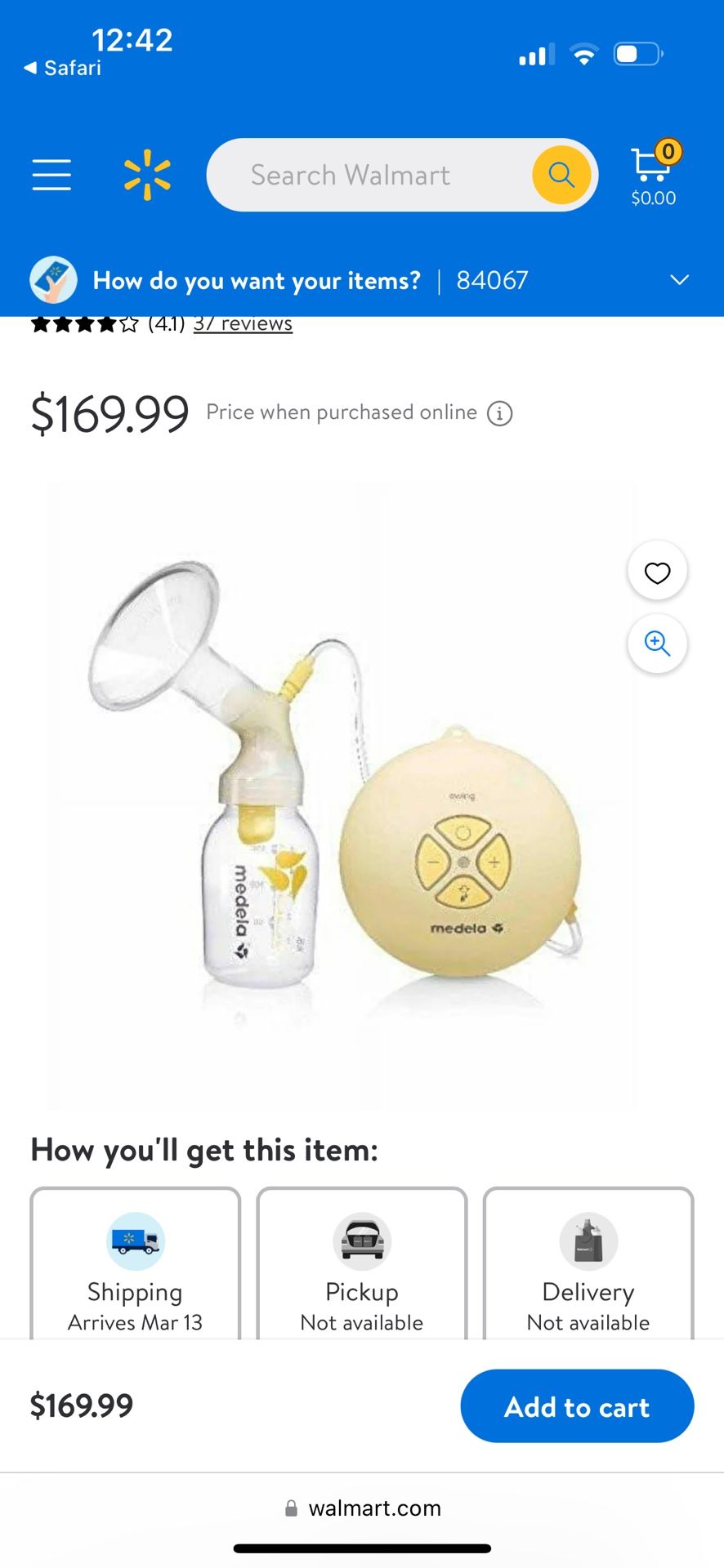The image size is (724, 1568).
Task: Open the zip code 84067 selector
Action: coord(493,280)
